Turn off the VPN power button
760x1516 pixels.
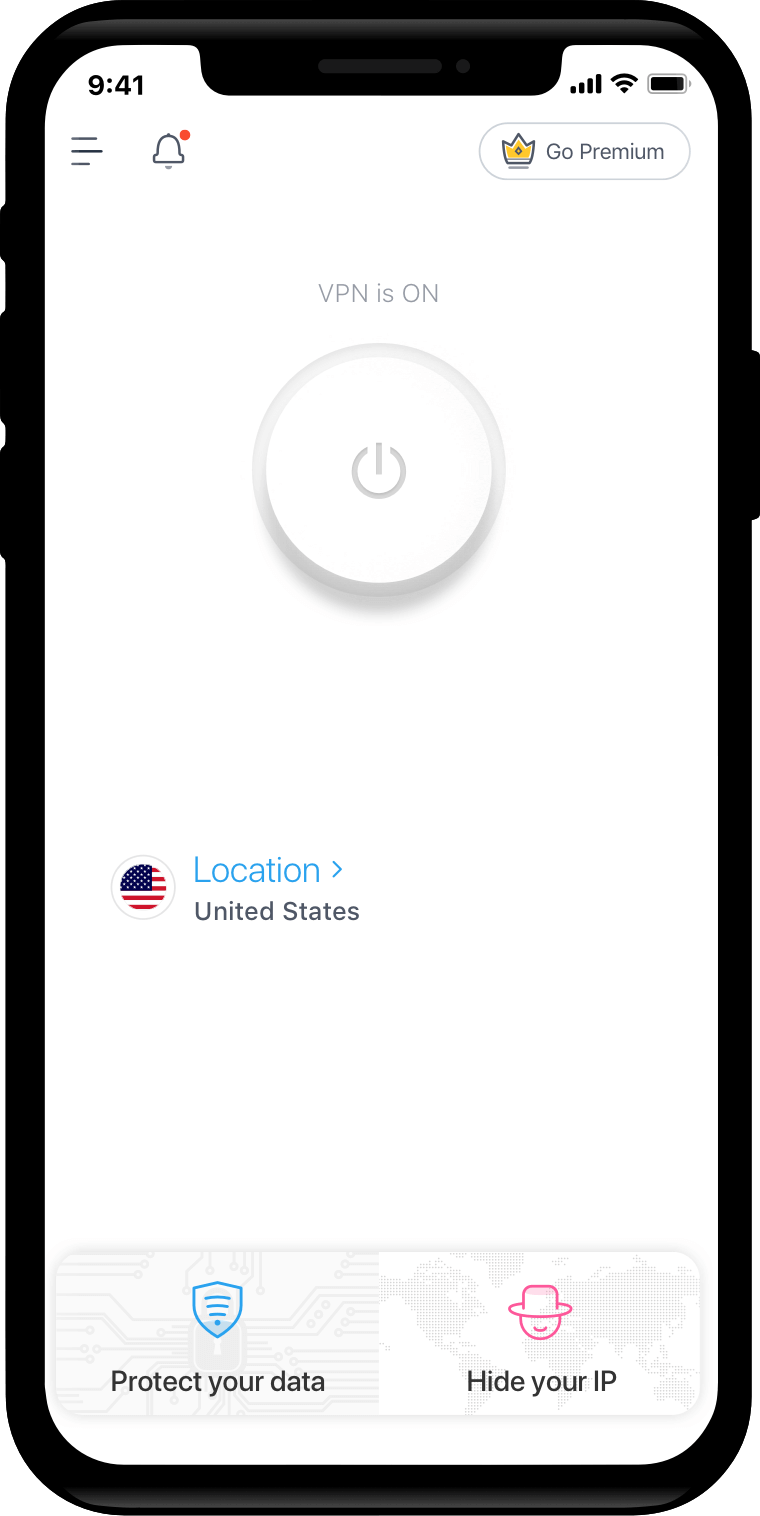tap(379, 469)
